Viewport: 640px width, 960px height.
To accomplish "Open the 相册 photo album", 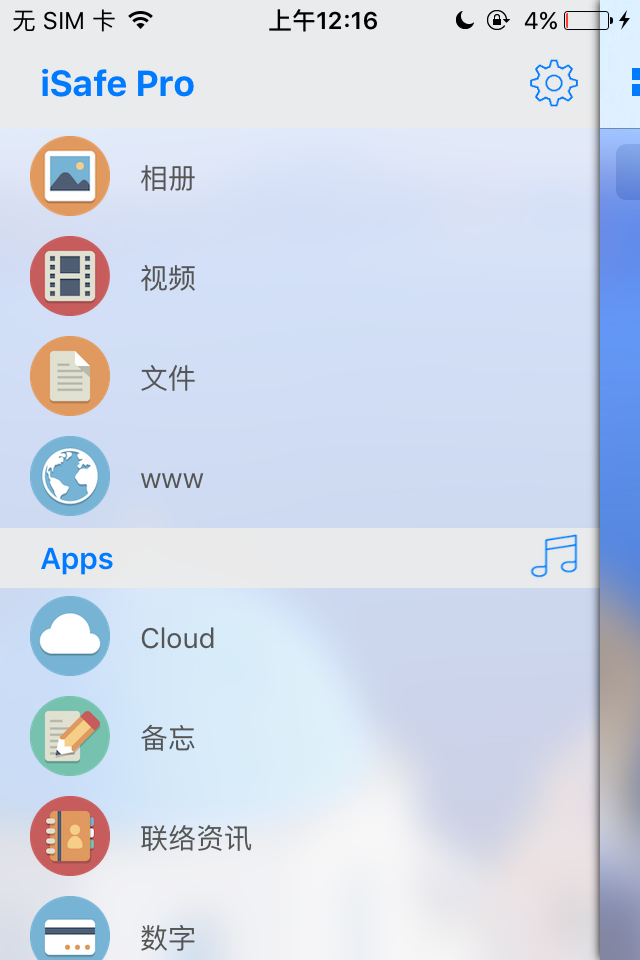I will 168,178.
